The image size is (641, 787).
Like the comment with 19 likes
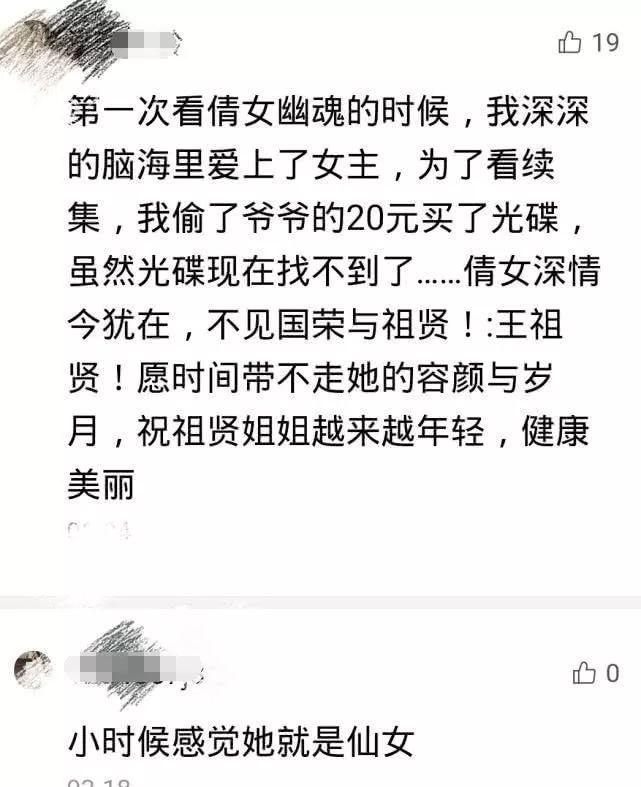pyautogui.click(x=570, y=42)
